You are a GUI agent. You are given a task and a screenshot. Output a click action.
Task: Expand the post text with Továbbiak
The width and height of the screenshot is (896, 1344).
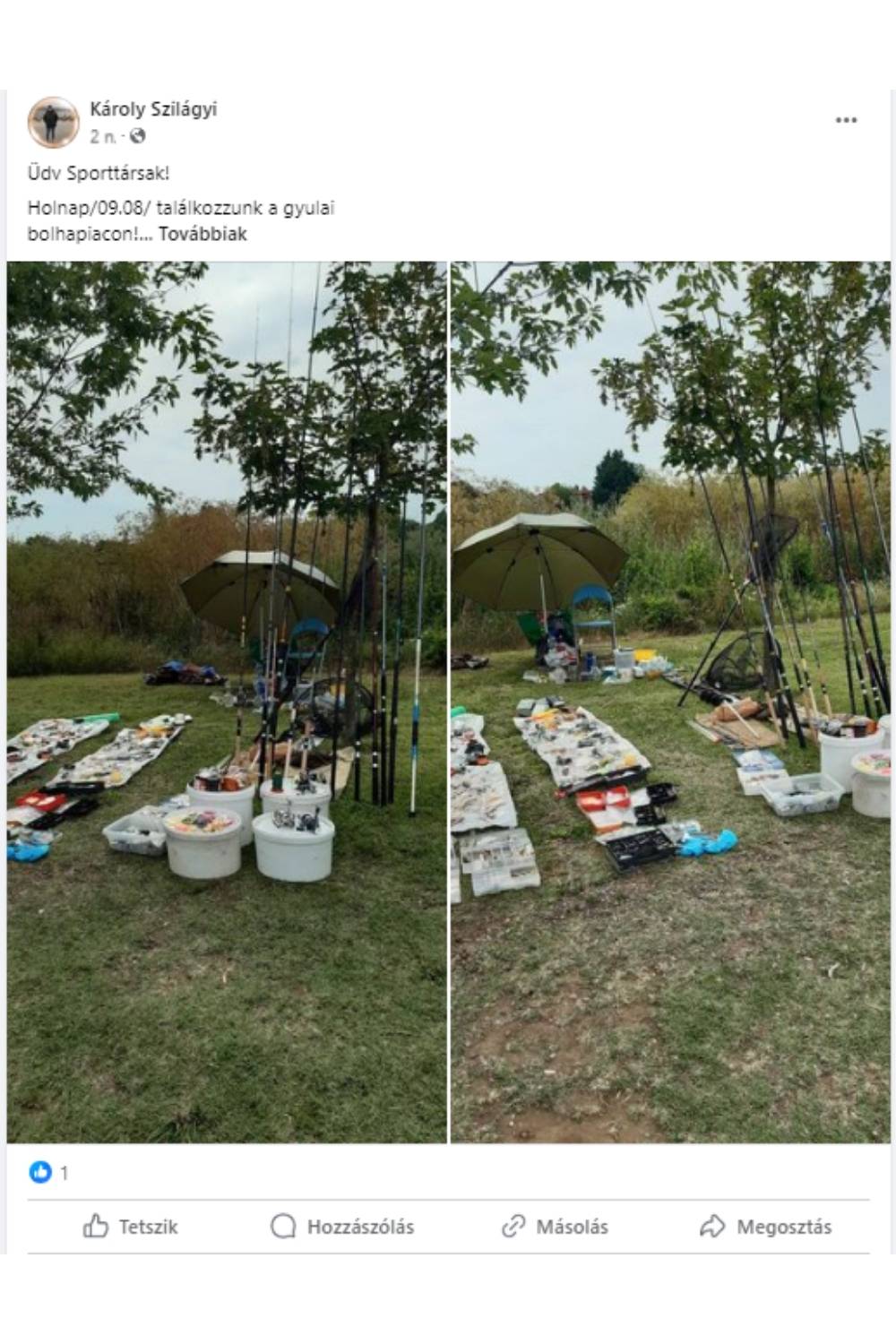click(x=202, y=234)
